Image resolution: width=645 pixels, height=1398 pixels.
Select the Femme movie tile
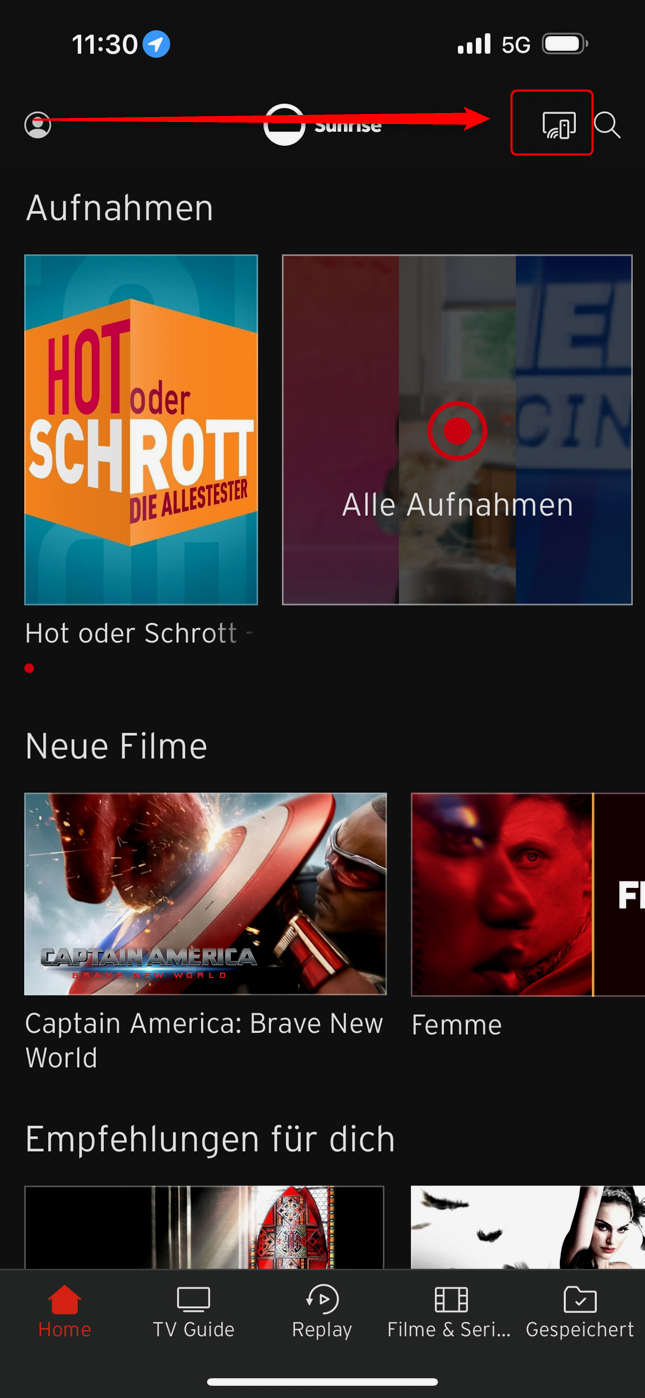pyautogui.click(x=527, y=894)
